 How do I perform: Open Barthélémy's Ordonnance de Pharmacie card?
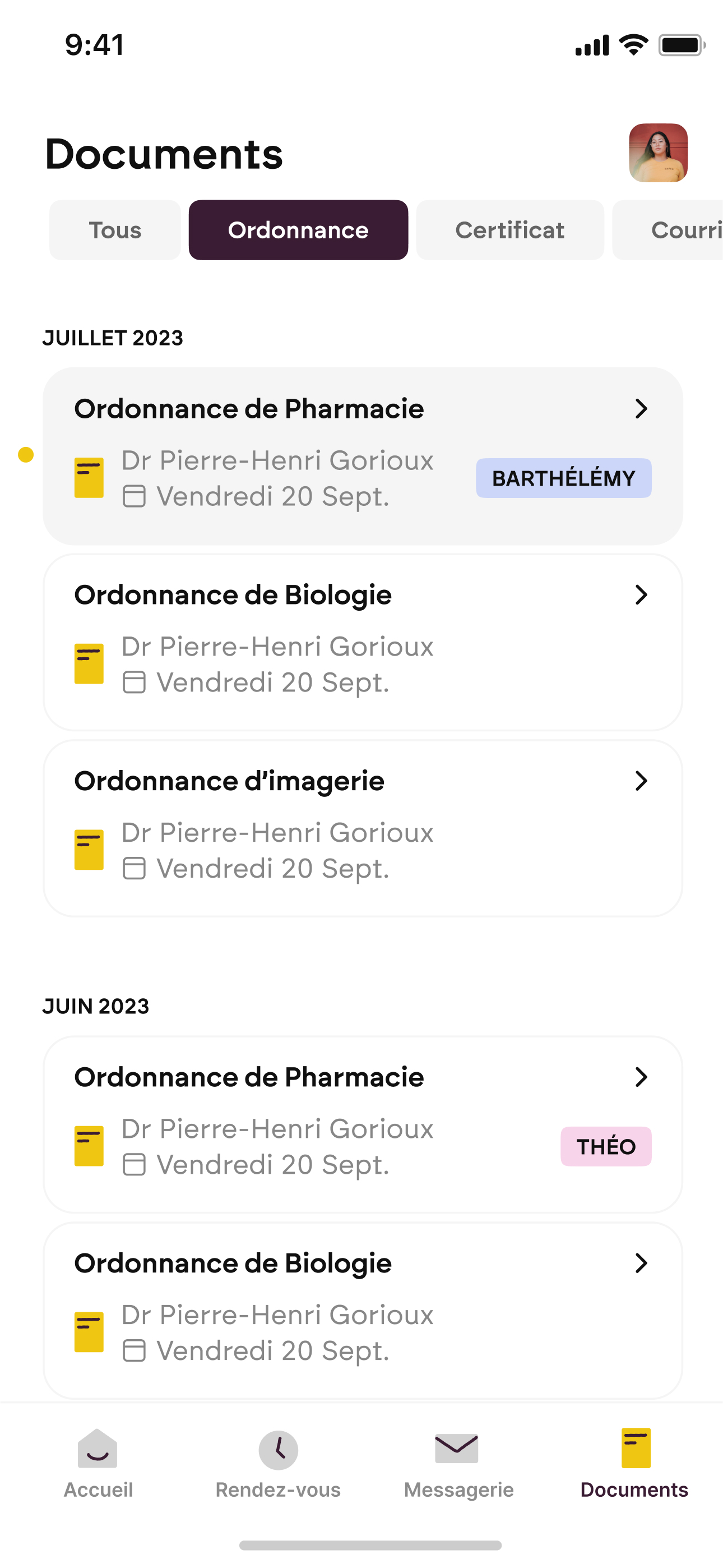pyautogui.click(x=363, y=456)
